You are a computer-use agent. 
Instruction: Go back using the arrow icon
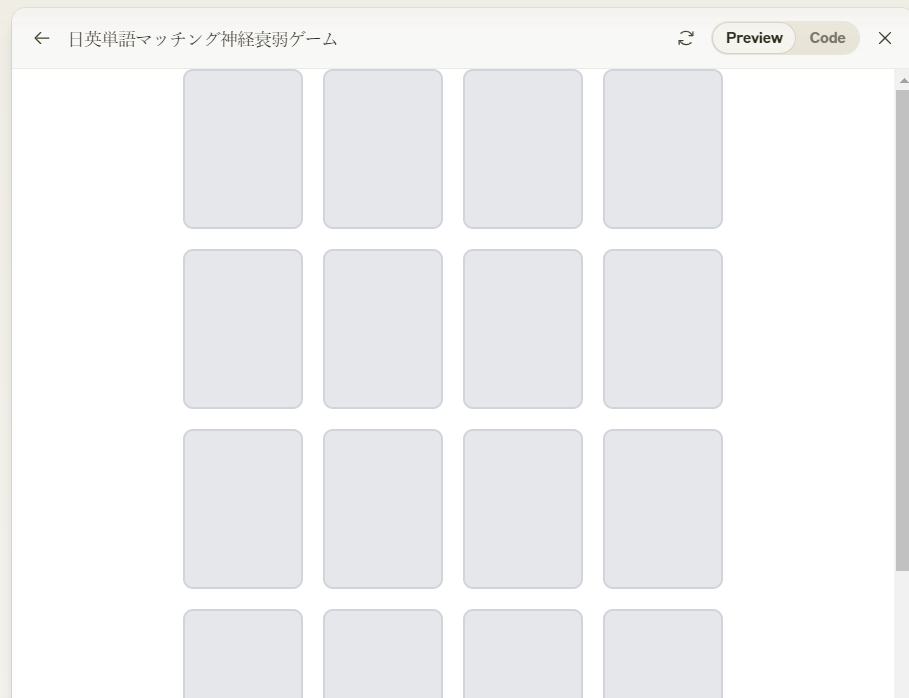(41, 38)
